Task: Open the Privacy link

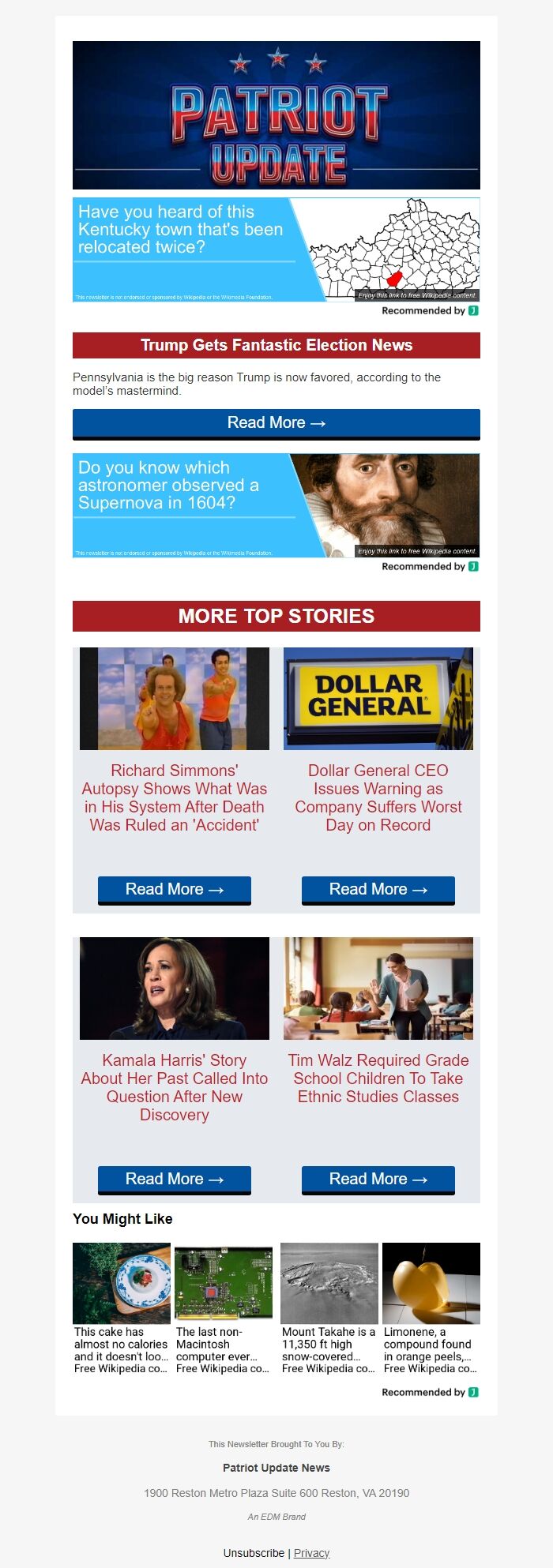Action: pyautogui.click(x=311, y=1553)
